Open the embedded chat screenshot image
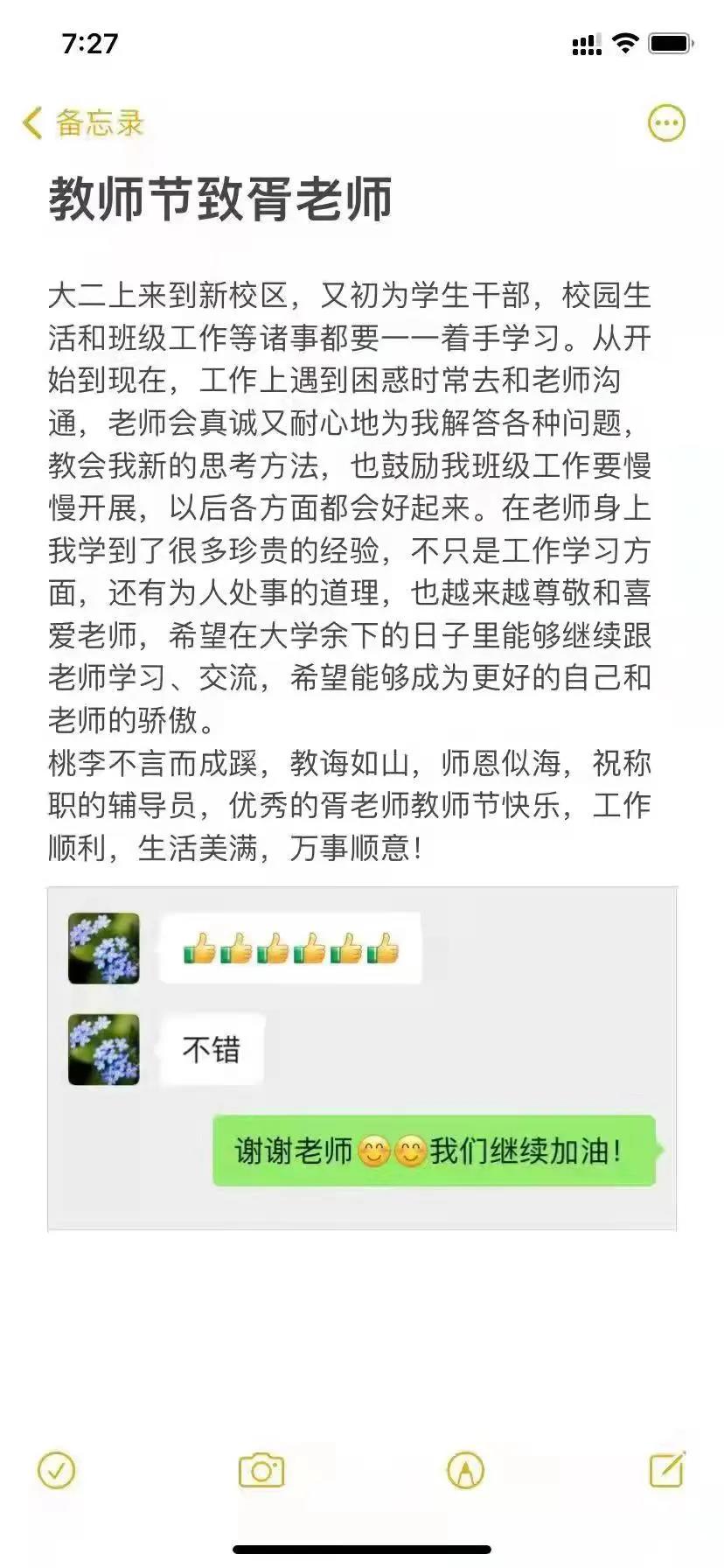This screenshot has height=1568, width=724. 362,1059
